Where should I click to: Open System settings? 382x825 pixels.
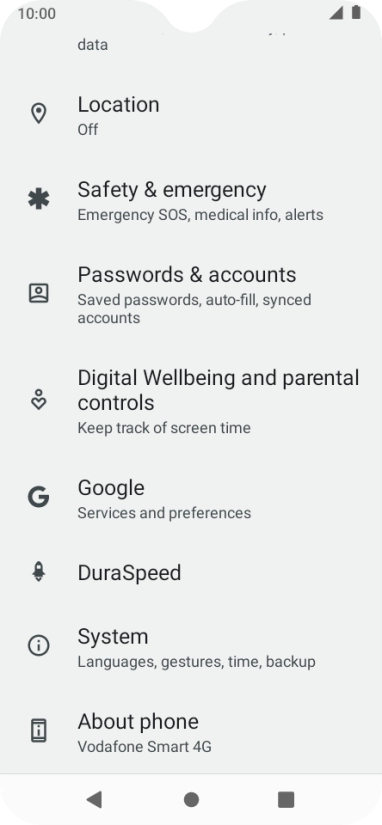click(x=191, y=647)
